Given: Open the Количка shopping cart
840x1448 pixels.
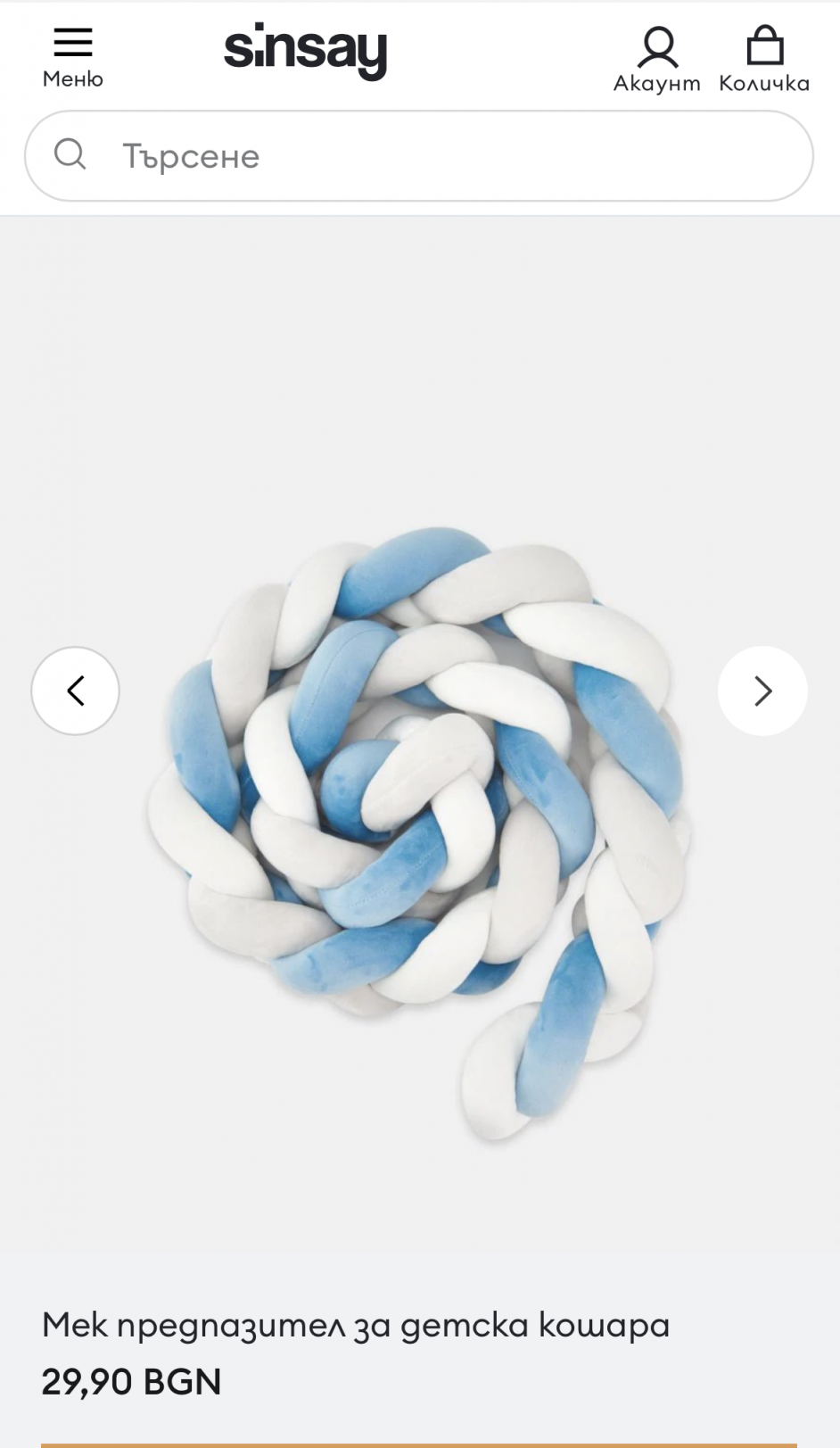Looking at the screenshot, I should 764,59.
